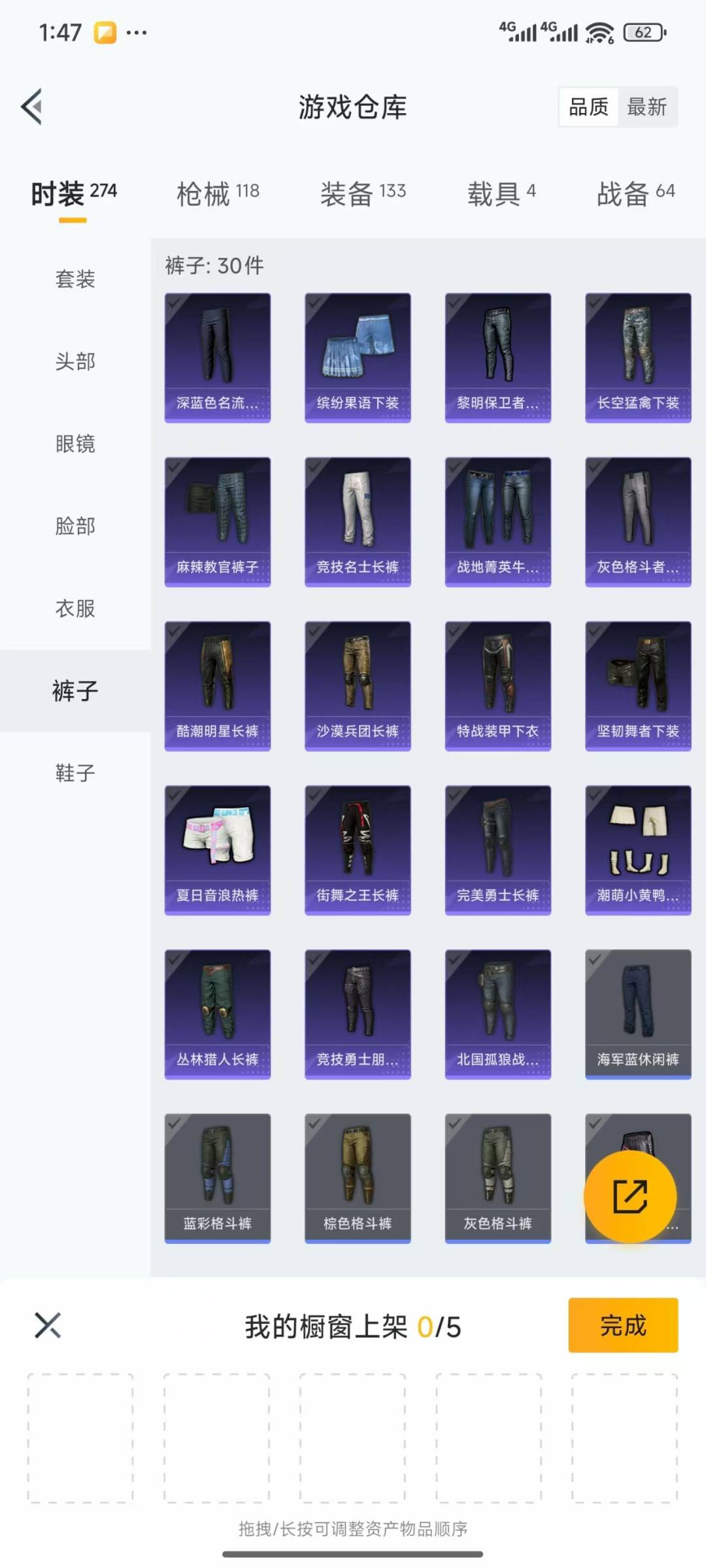Select the 竞技名士长裤 item
Image resolution: width=706 pixels, height=1568 pixels.
click(358, 521)
